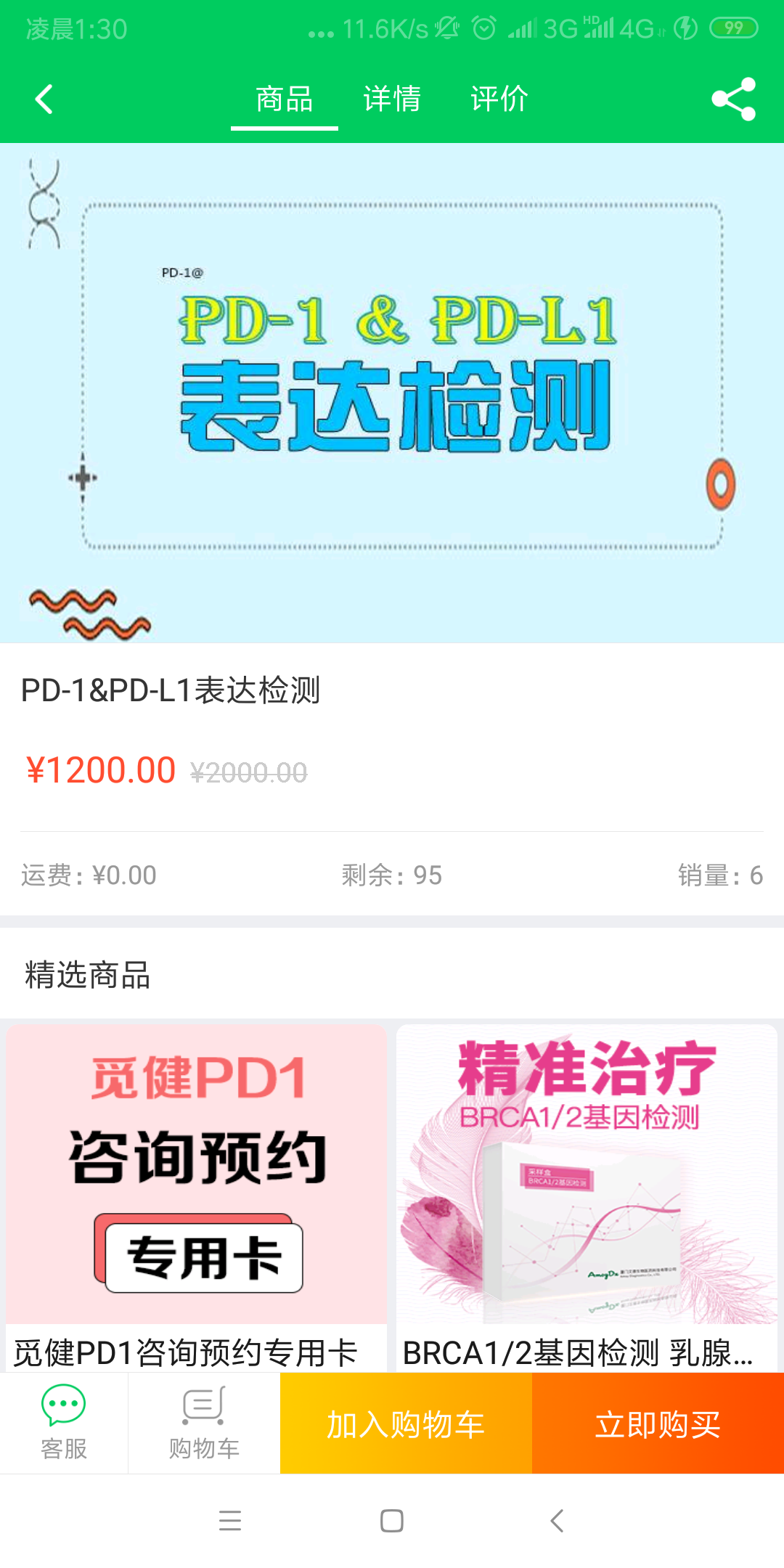The image size is (784, 1568).
Task: Contact 客服 customer service
Action: pyautogui.click(x=64, y=1423)
